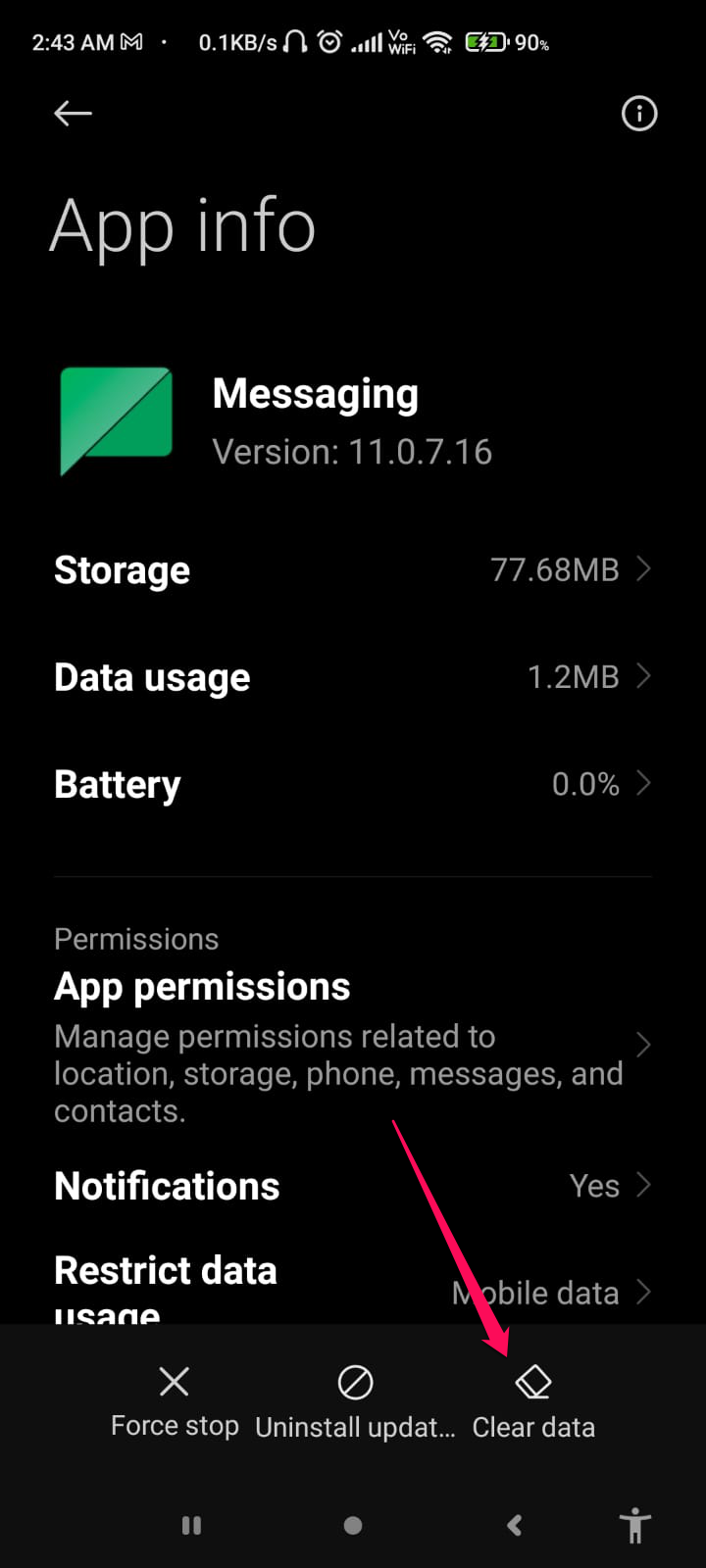Tap the back arrow to leave App info
This screenshot has width=706, height=1568.
pyautogui.click(x=73, y=114)
